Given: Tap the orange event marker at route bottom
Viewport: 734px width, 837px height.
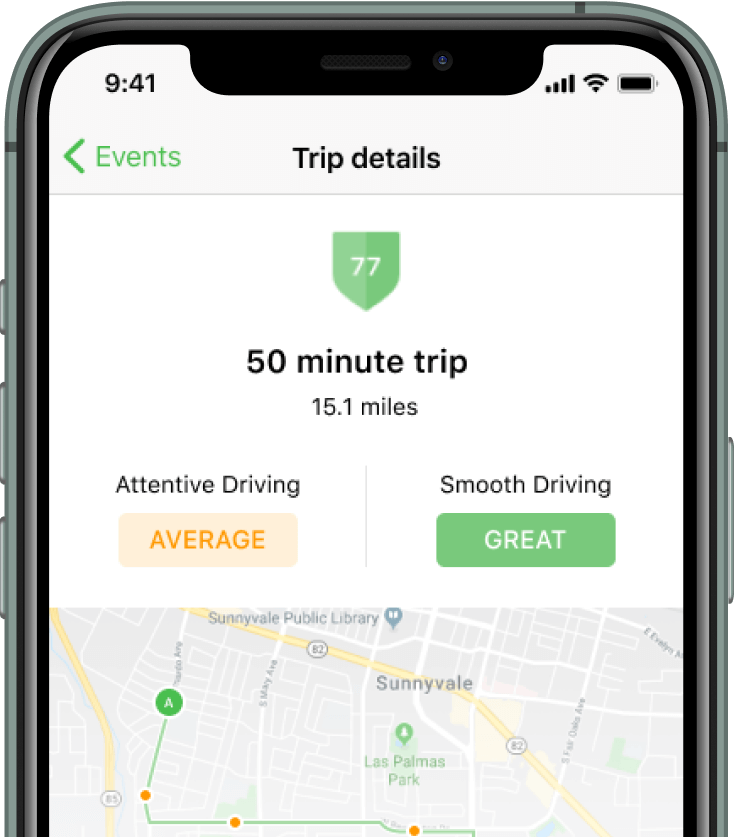Looking at the screenshot, I should [x=233, y=824].
